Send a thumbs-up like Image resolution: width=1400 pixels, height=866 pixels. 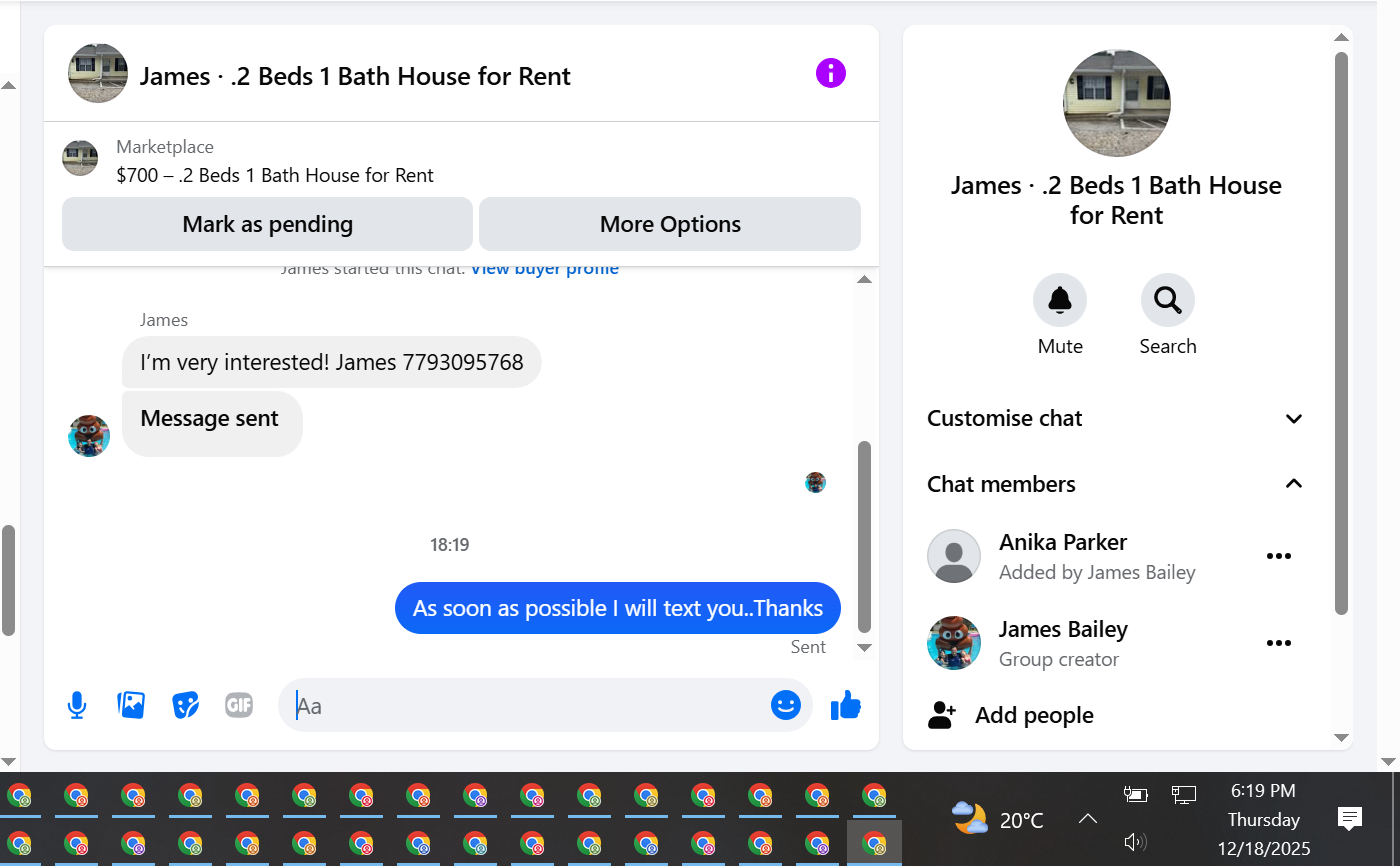[846, 705]
